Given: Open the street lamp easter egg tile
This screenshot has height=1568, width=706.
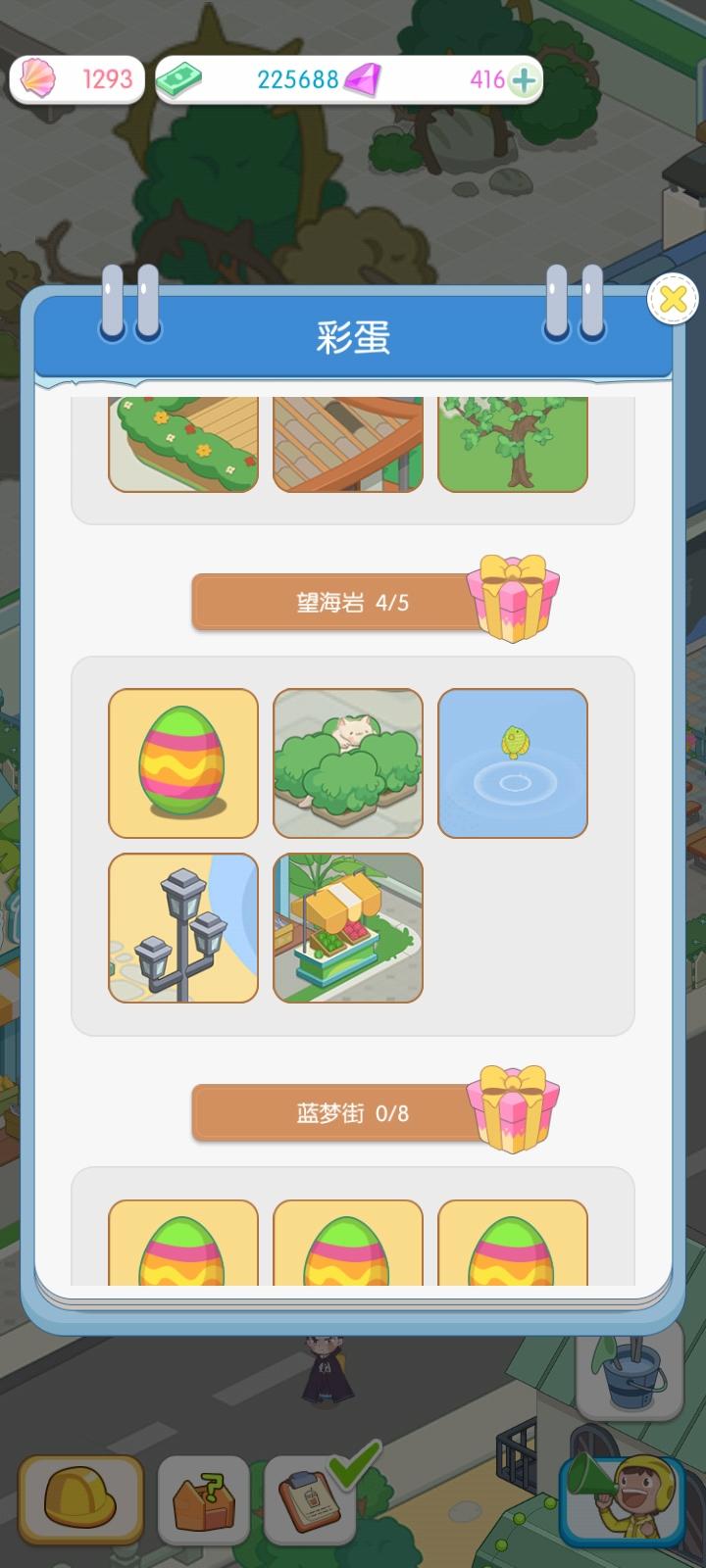Looking at the screenshot, I should 183,928.
